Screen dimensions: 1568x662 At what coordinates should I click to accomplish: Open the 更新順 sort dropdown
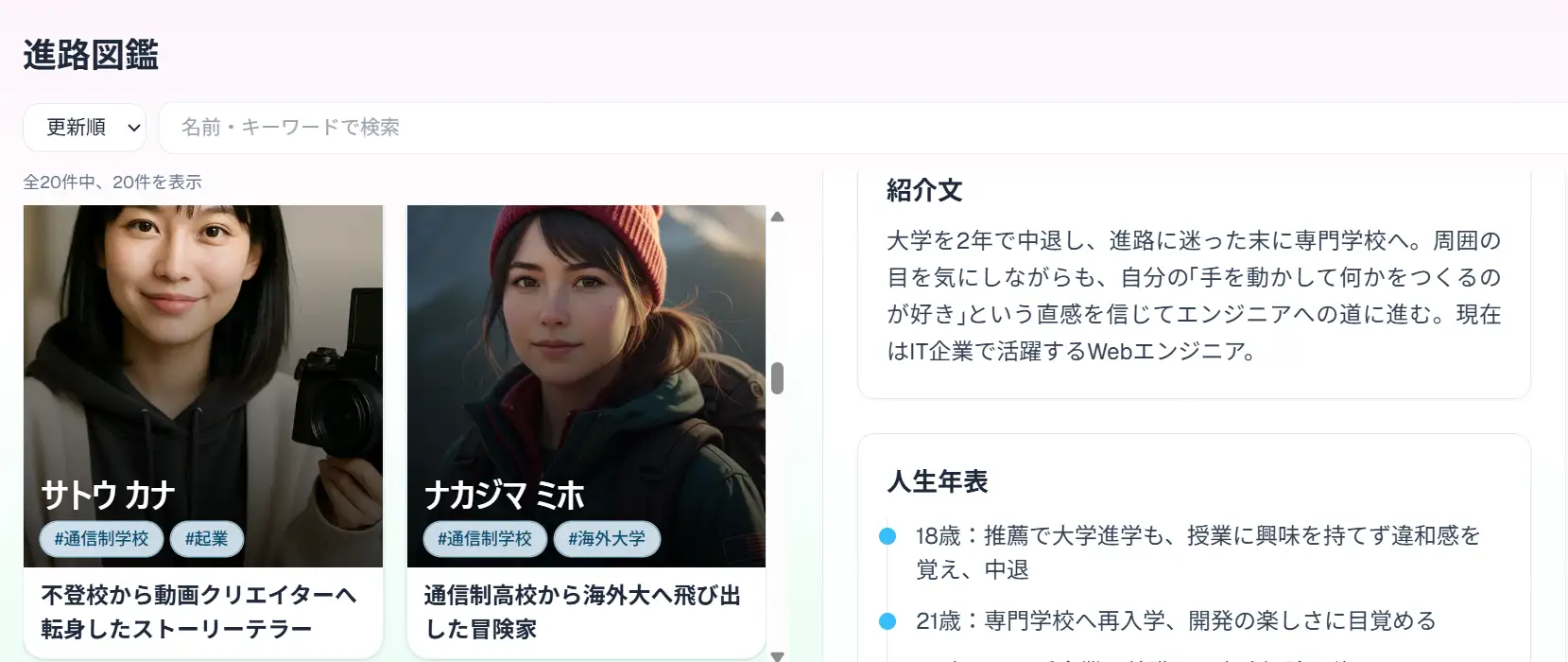click(84, 128)
